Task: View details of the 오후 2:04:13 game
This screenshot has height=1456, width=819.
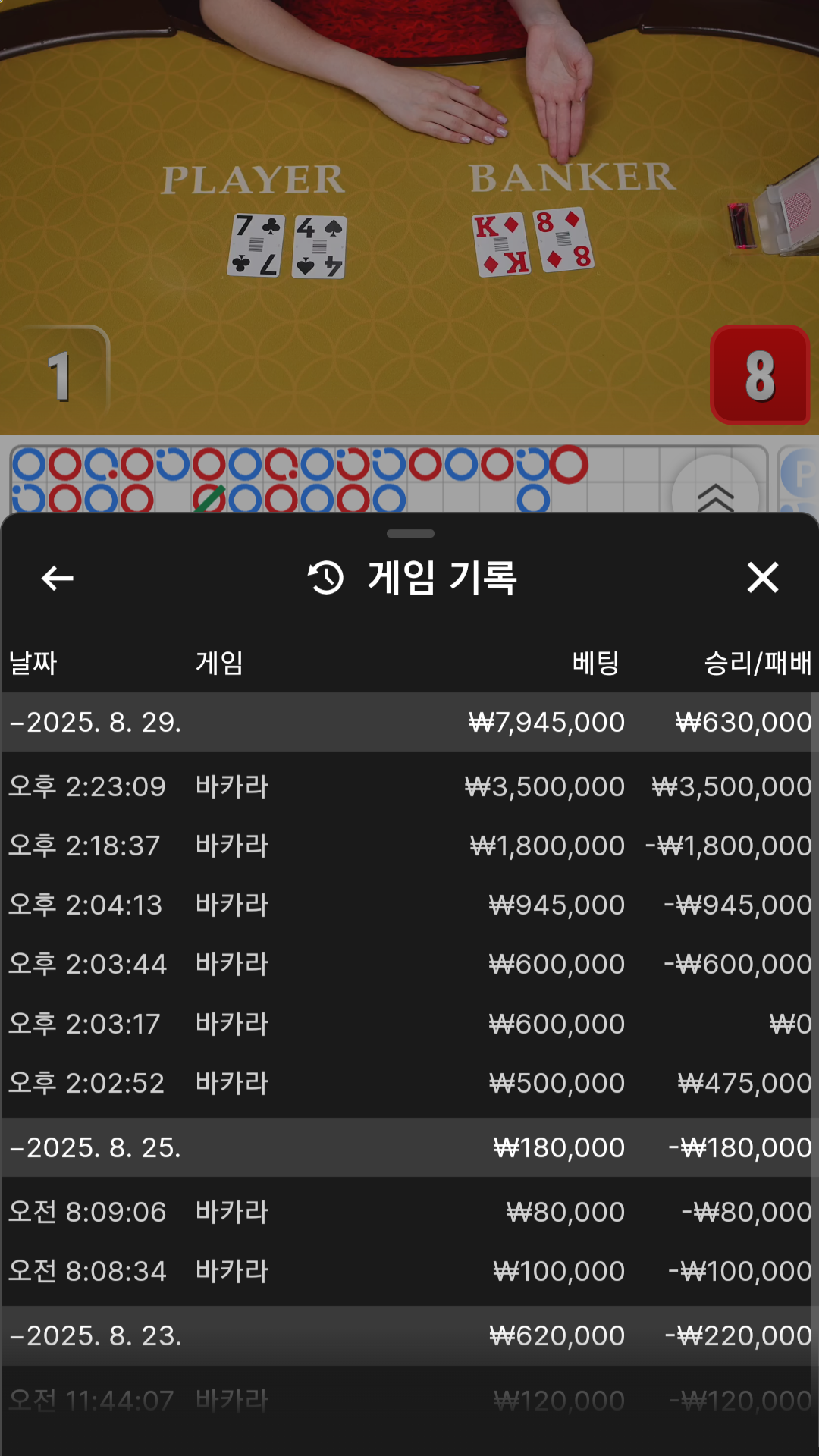Action: (x=409, y=905)
